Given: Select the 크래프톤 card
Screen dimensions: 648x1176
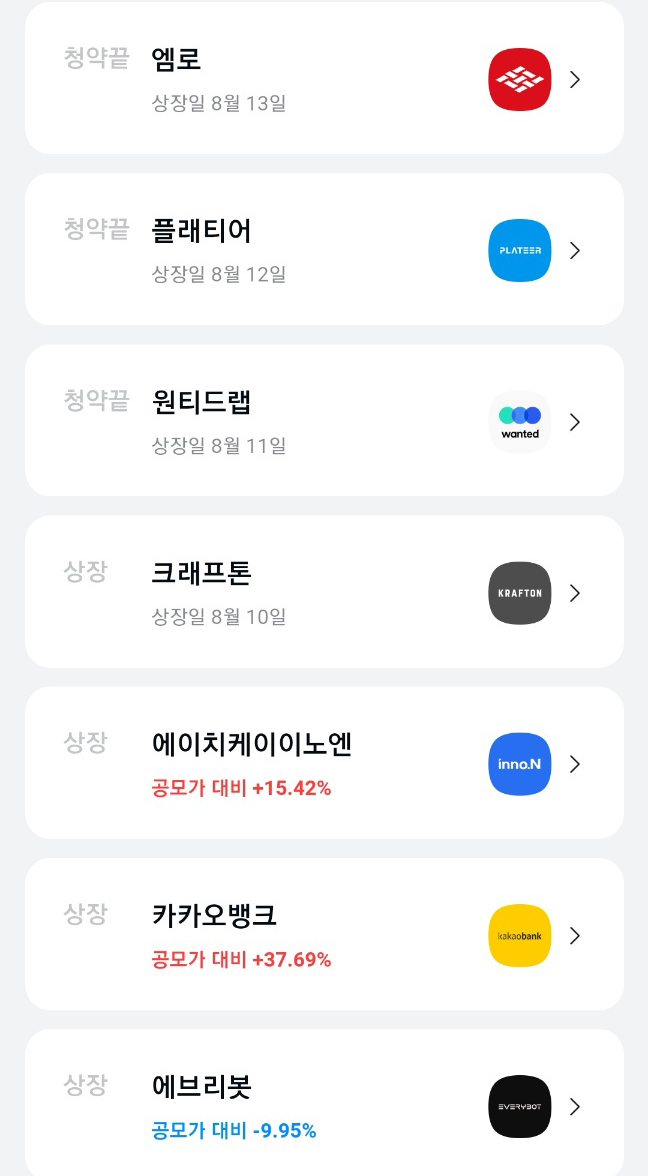Looking at the screenshot, I should pyautogui.click(x=324, y=592).
